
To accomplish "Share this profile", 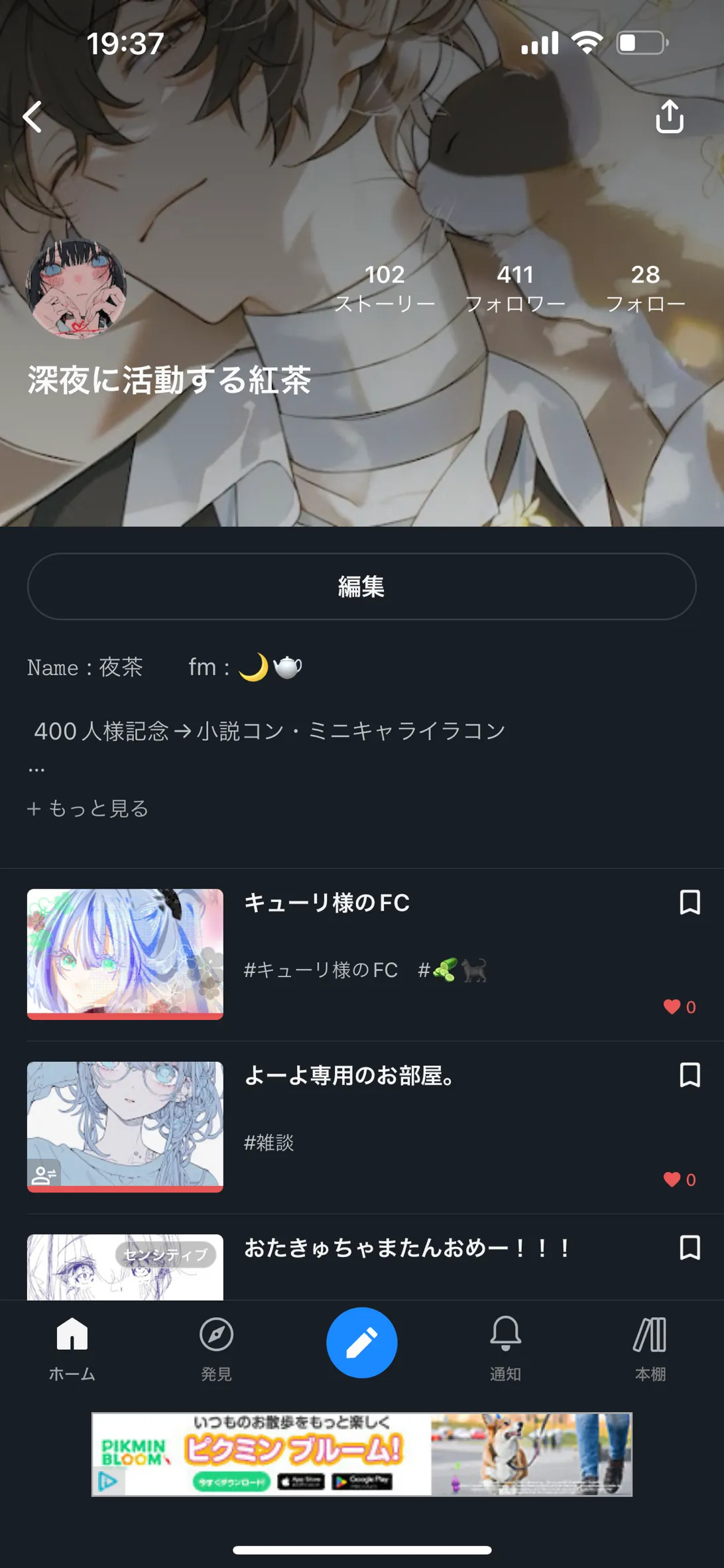I will (670, 117).
